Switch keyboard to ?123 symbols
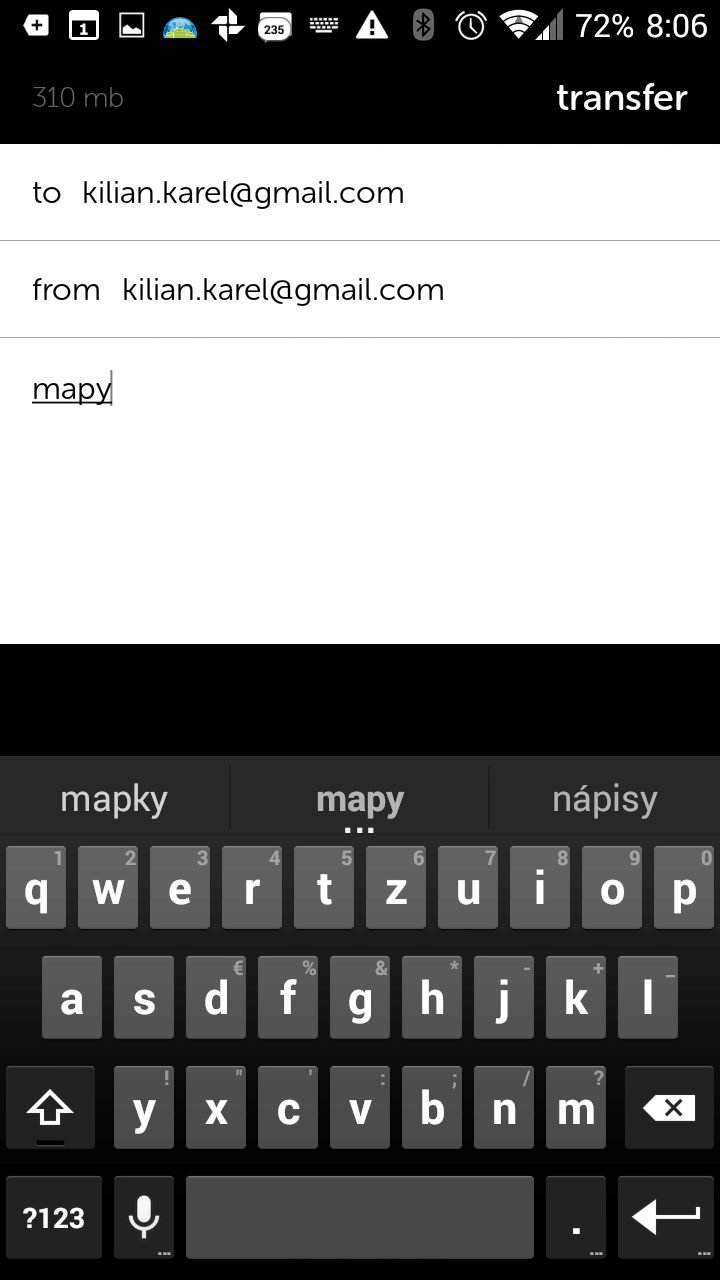Image resolution: width=720 pixels, height=1280 pixels. pos(54,1217)
